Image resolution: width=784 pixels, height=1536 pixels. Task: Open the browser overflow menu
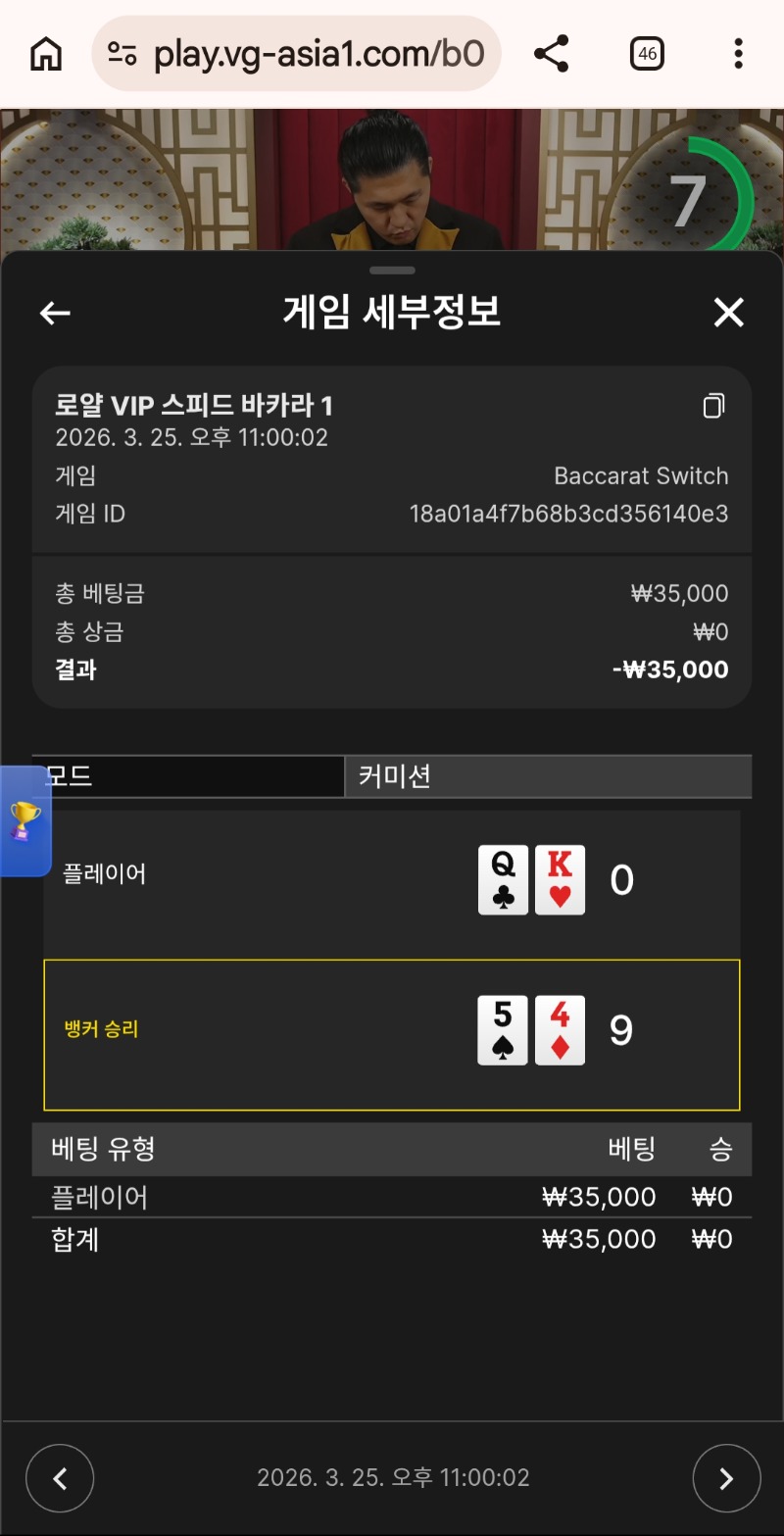click(x=738, y=54)
